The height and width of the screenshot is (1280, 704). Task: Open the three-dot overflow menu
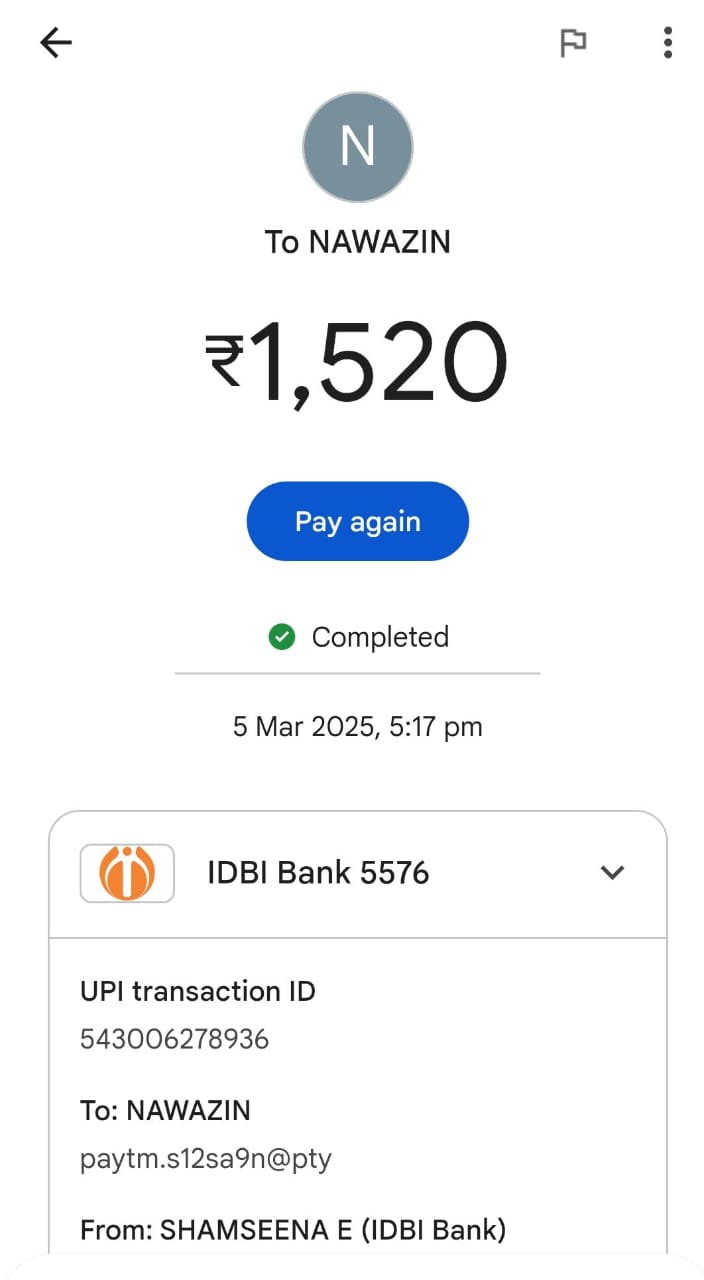click(667, 43)
